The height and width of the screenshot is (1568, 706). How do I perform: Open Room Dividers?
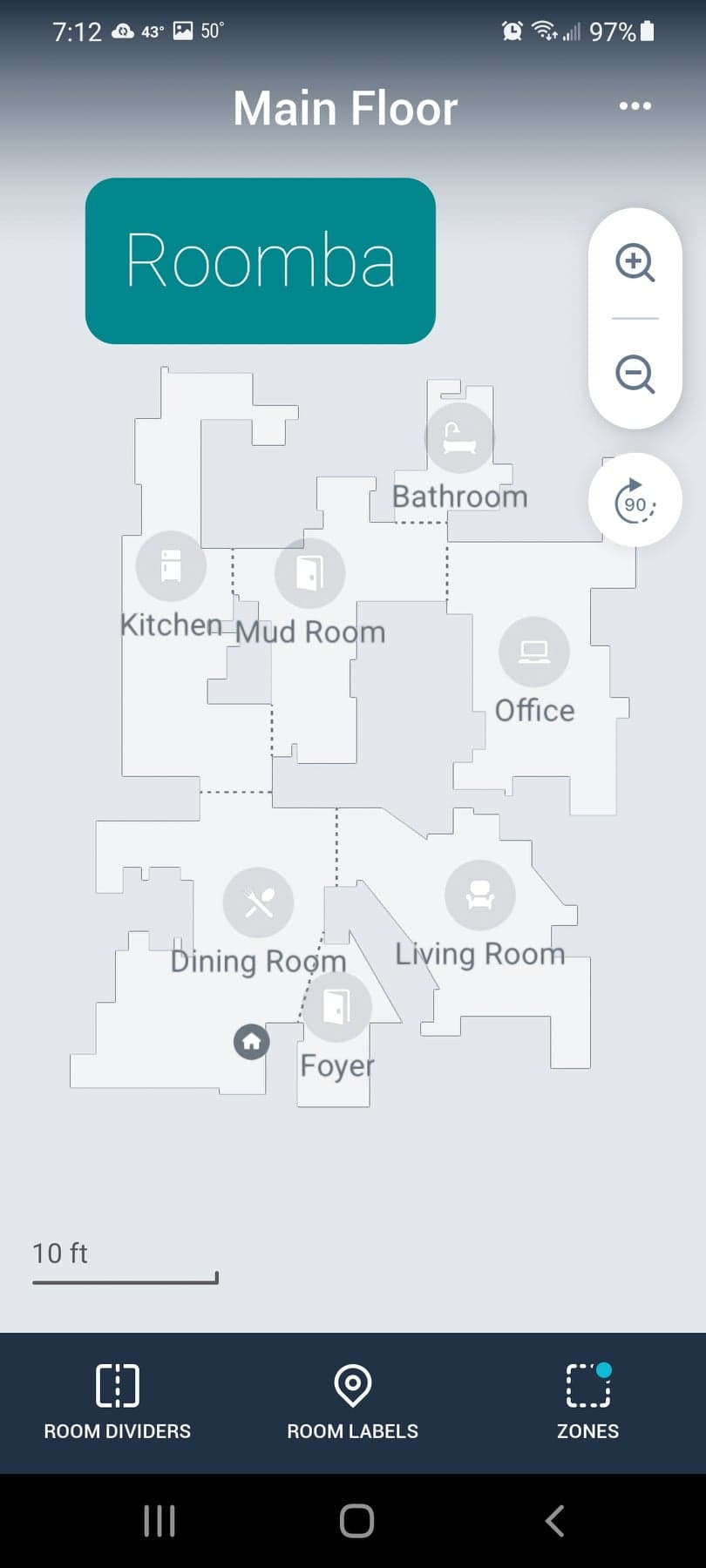pyautogui.click(x=118, y=1402)
